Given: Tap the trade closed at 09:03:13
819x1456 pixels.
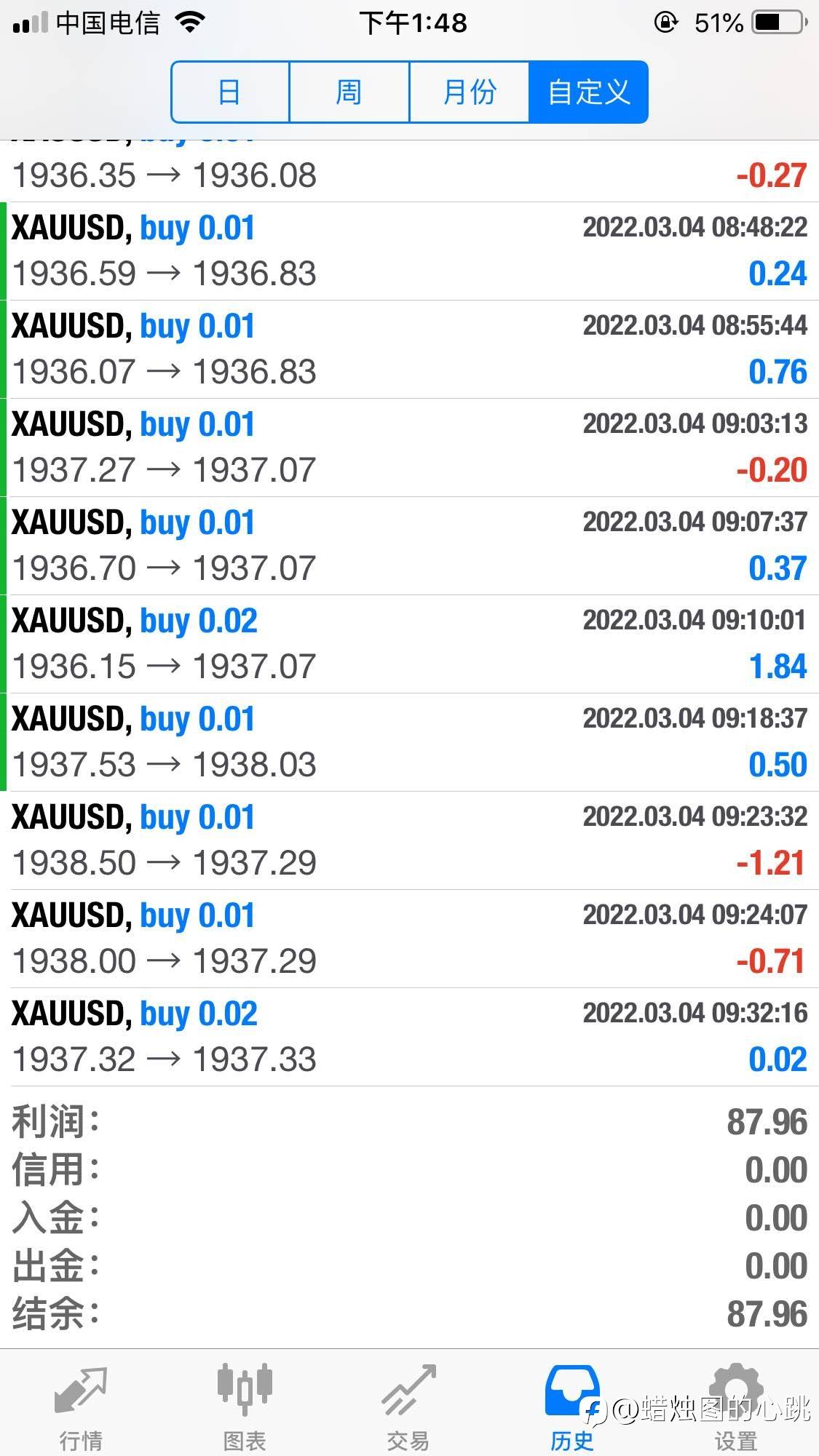Looking at the screenshot, I should pos(409,447).
